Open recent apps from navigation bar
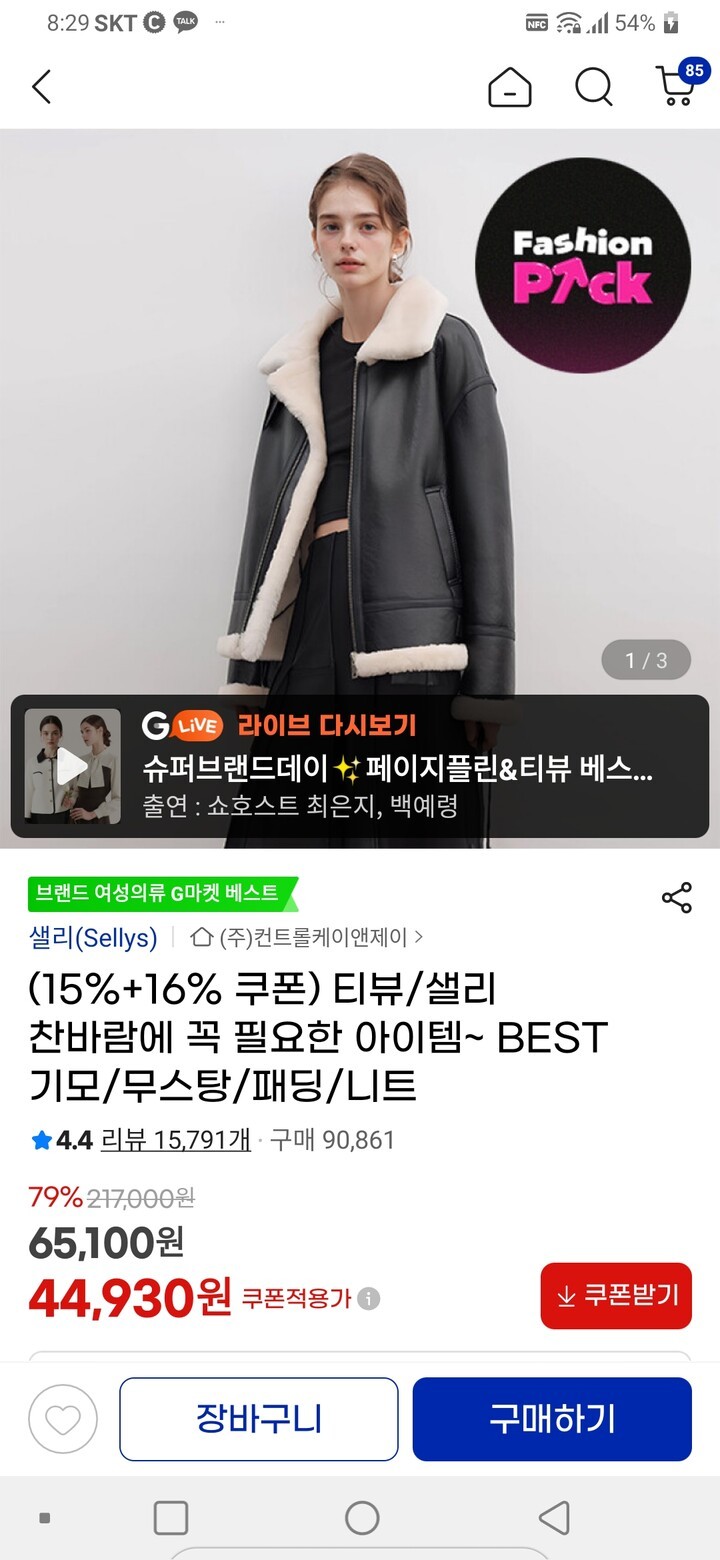This screenshot has width=720, height=1560. (x=171, y=1518)
